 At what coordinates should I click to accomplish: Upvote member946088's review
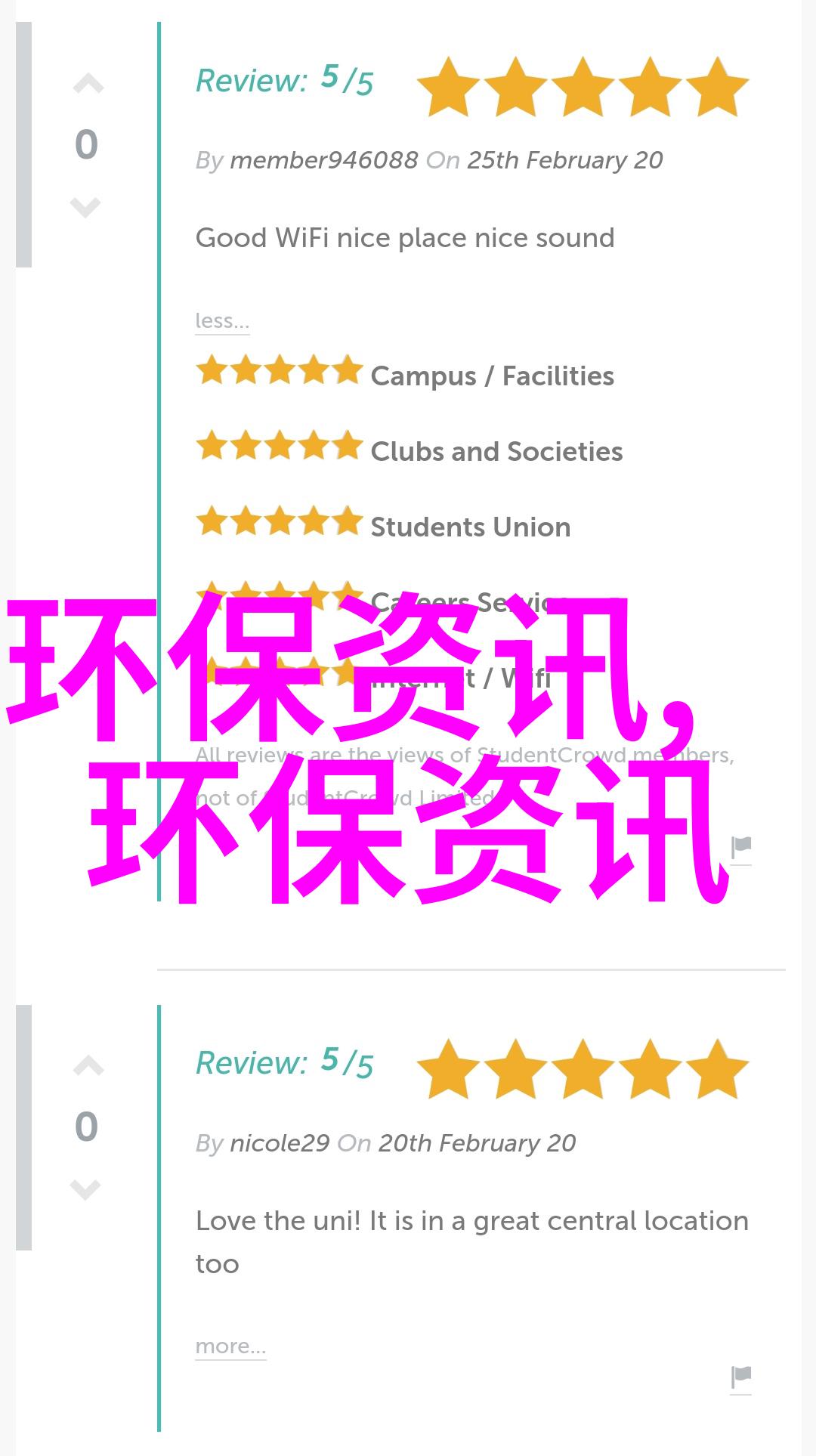coord(88,84)
